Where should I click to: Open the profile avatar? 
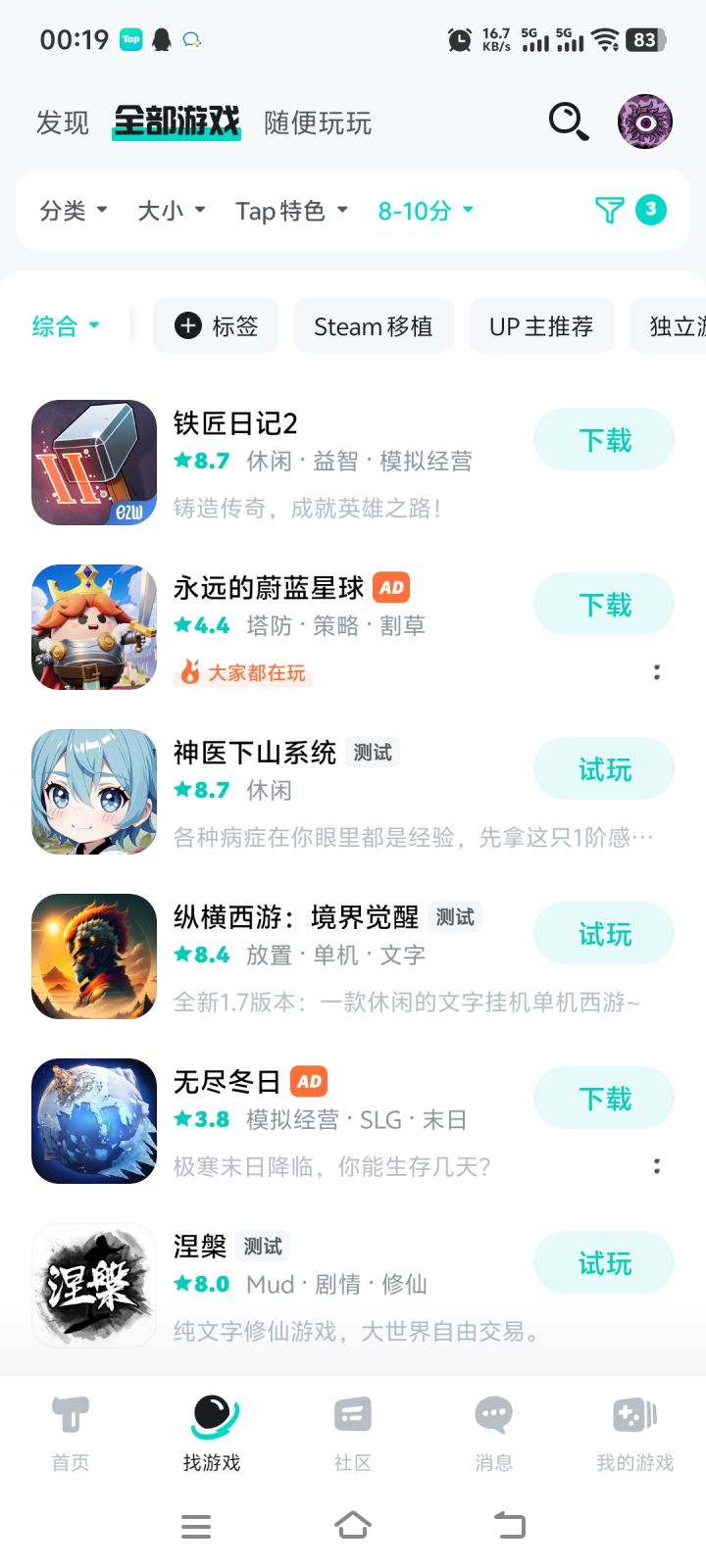point(644,122)
